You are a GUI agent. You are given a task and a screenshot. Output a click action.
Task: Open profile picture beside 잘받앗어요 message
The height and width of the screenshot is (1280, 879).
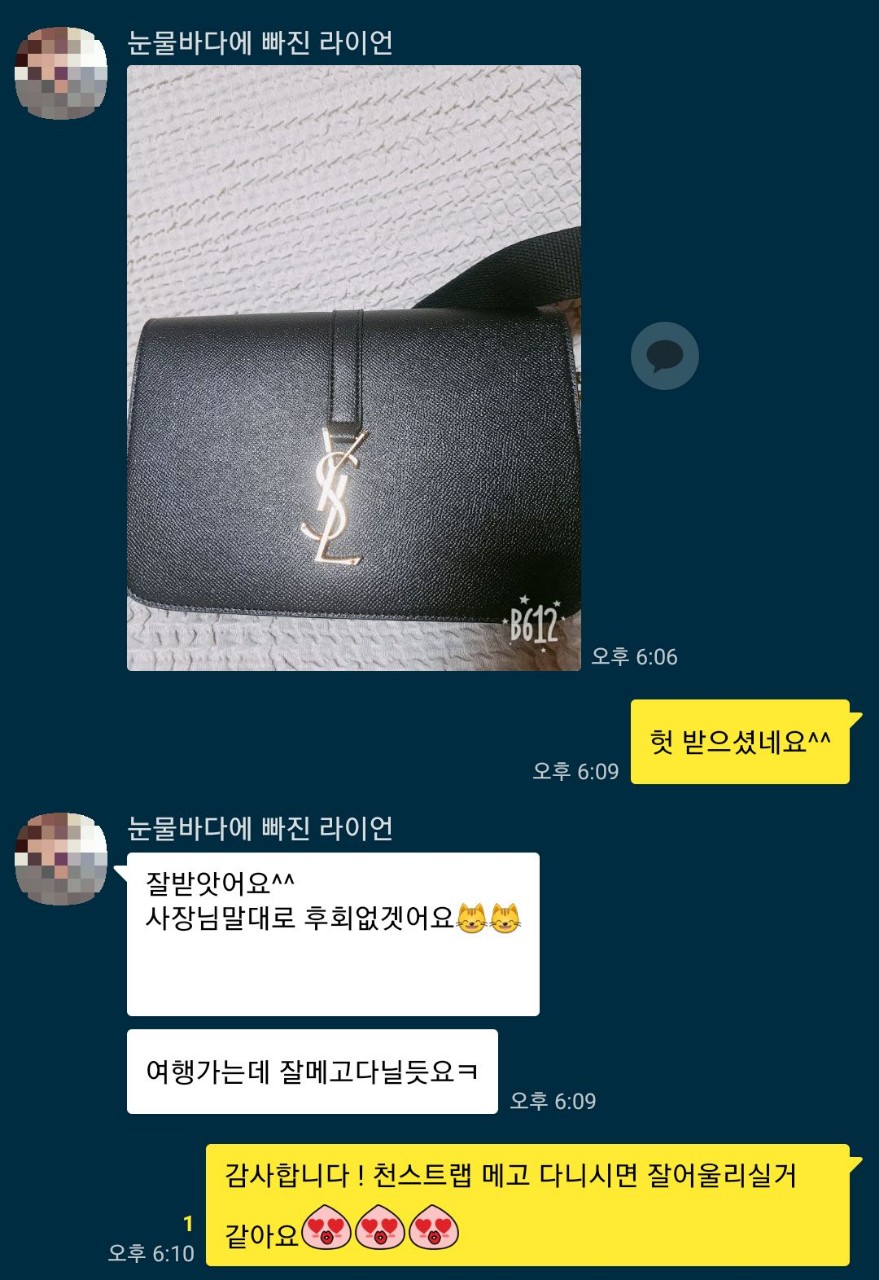61,858
